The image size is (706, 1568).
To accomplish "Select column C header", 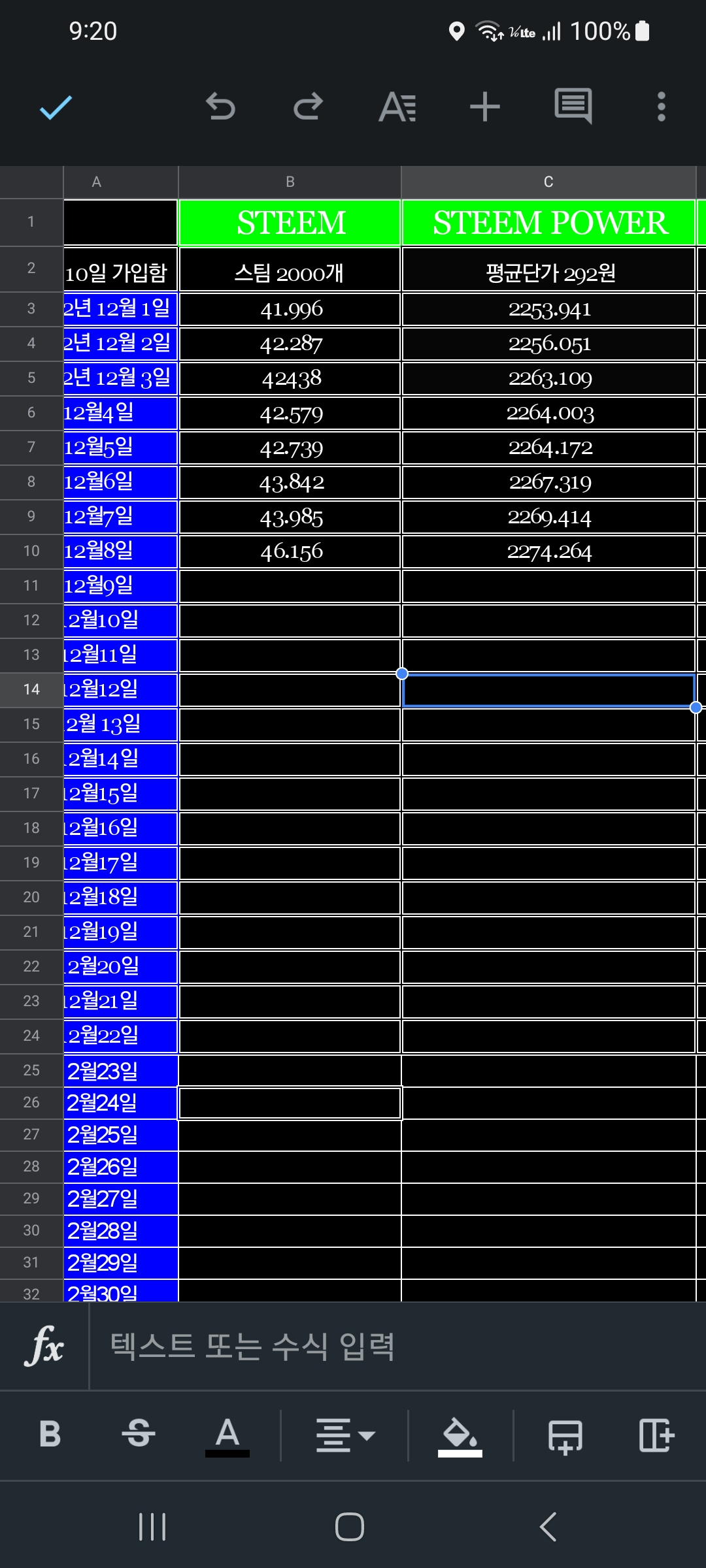I will coord(548,182).
